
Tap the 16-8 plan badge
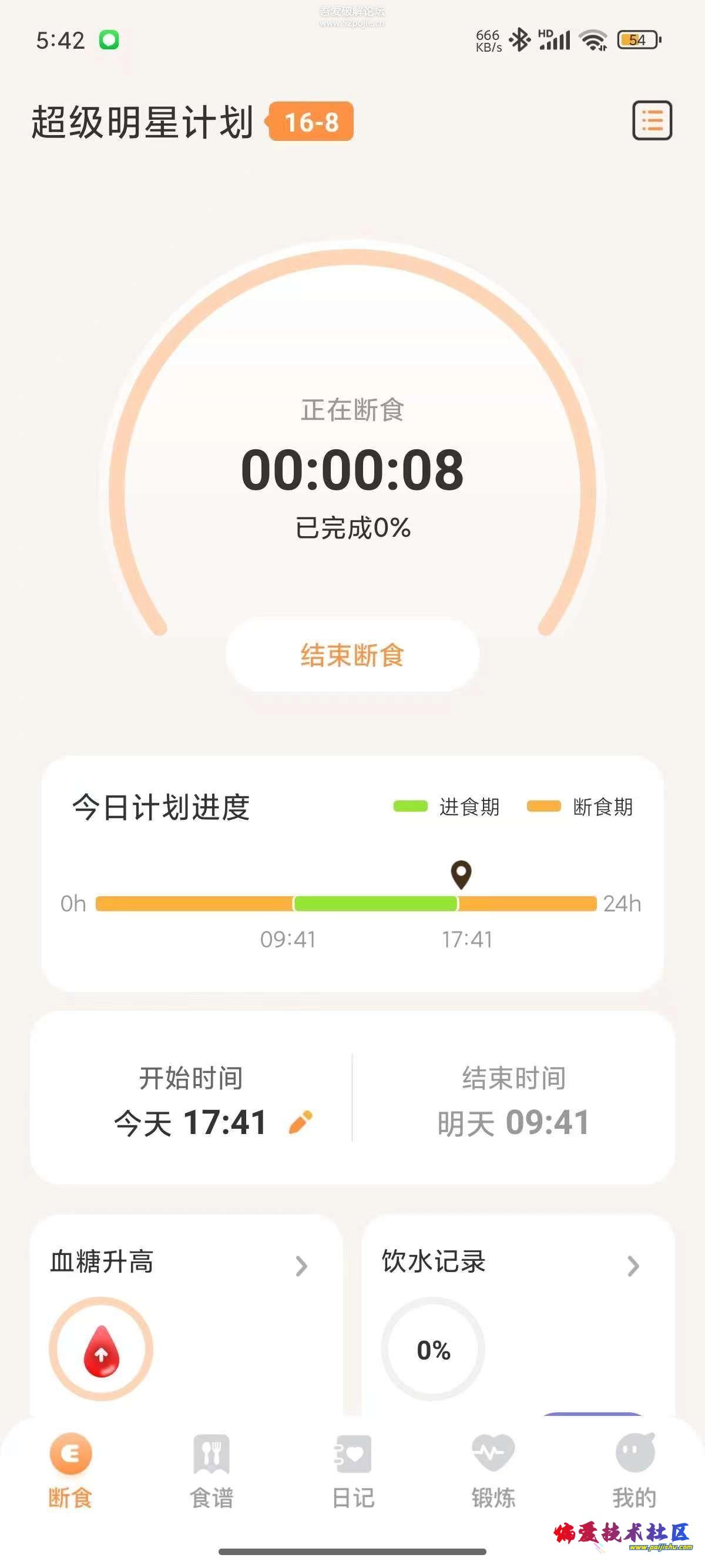pos(310,121)
